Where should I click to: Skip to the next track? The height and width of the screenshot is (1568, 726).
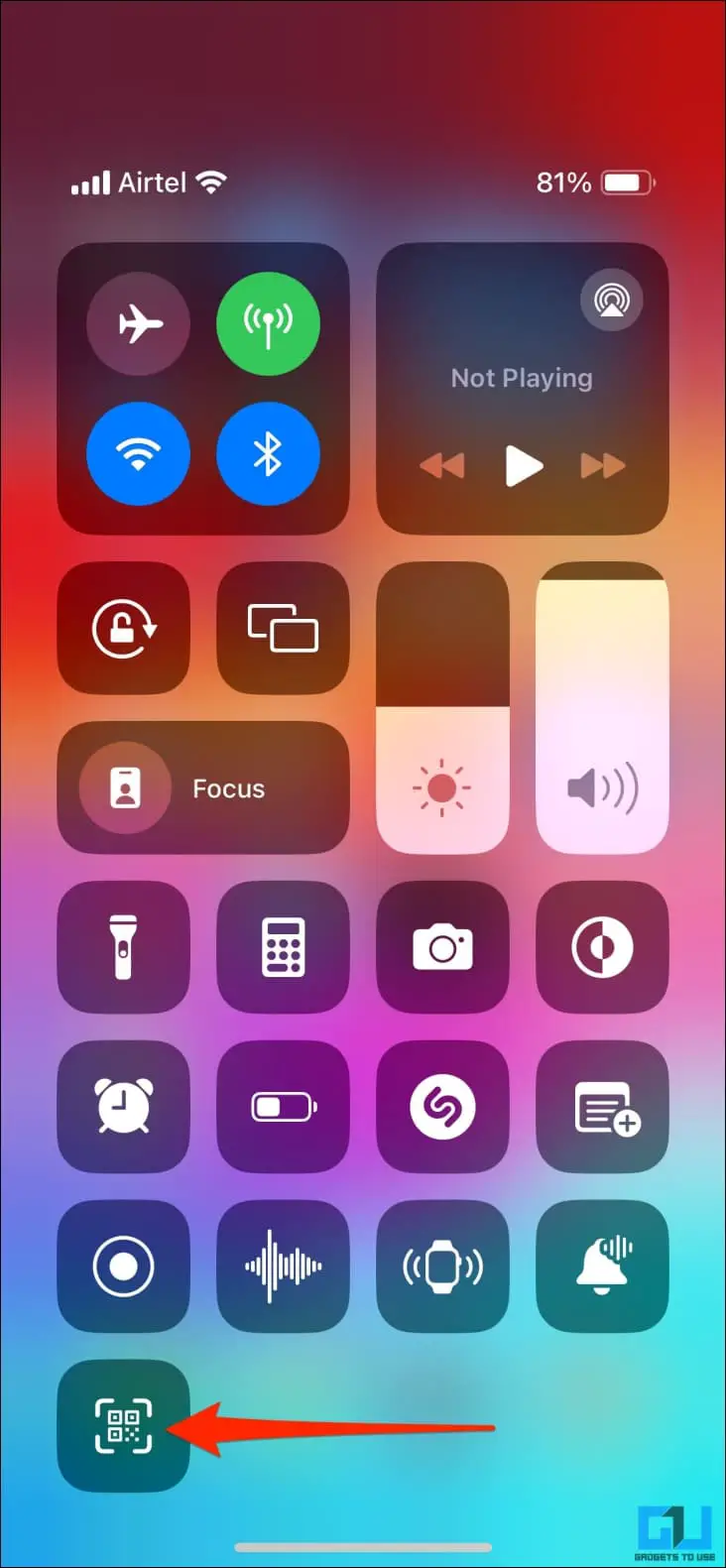pos(602,465)
